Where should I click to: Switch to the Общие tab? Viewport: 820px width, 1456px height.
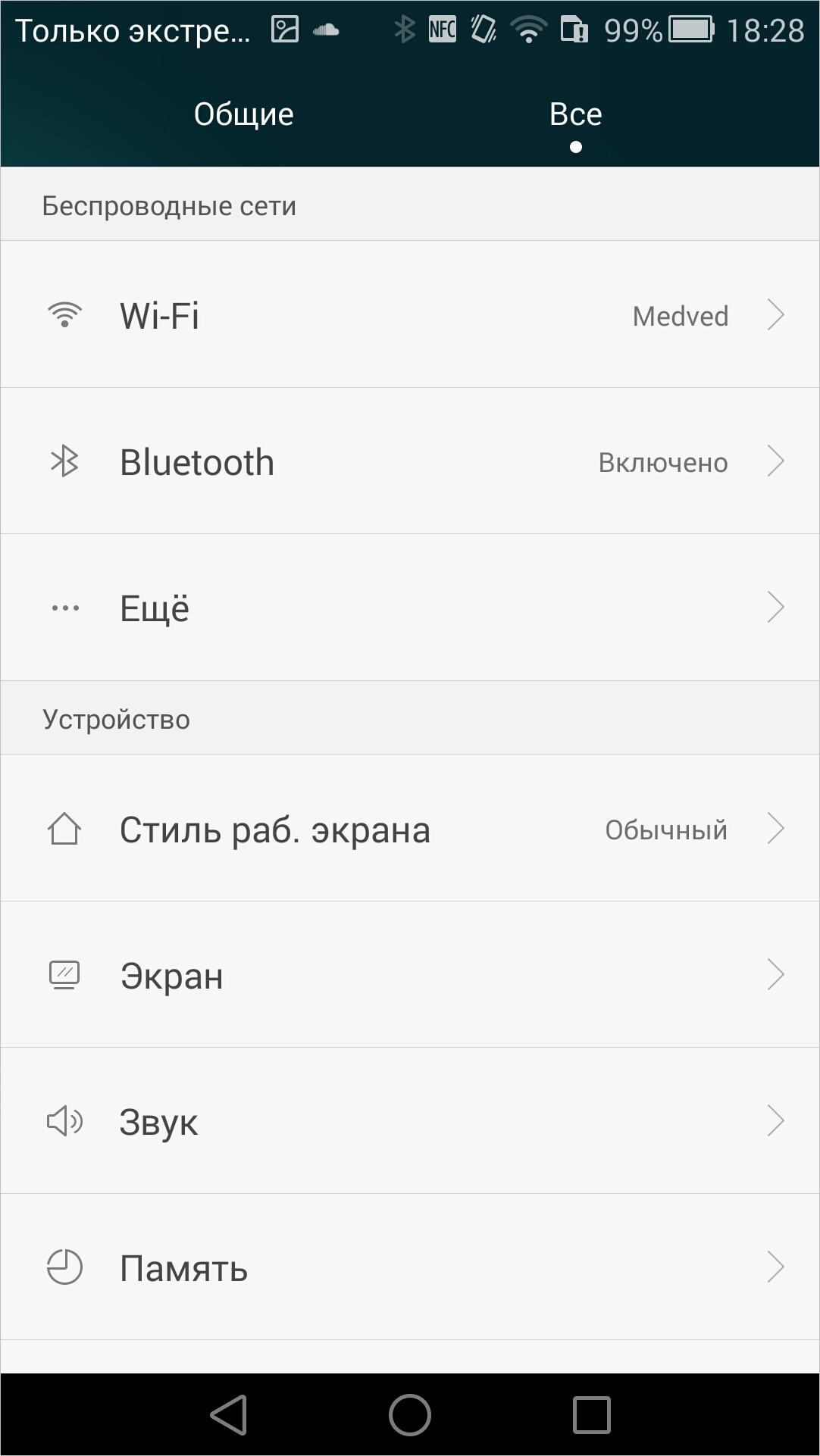(243, 114)
